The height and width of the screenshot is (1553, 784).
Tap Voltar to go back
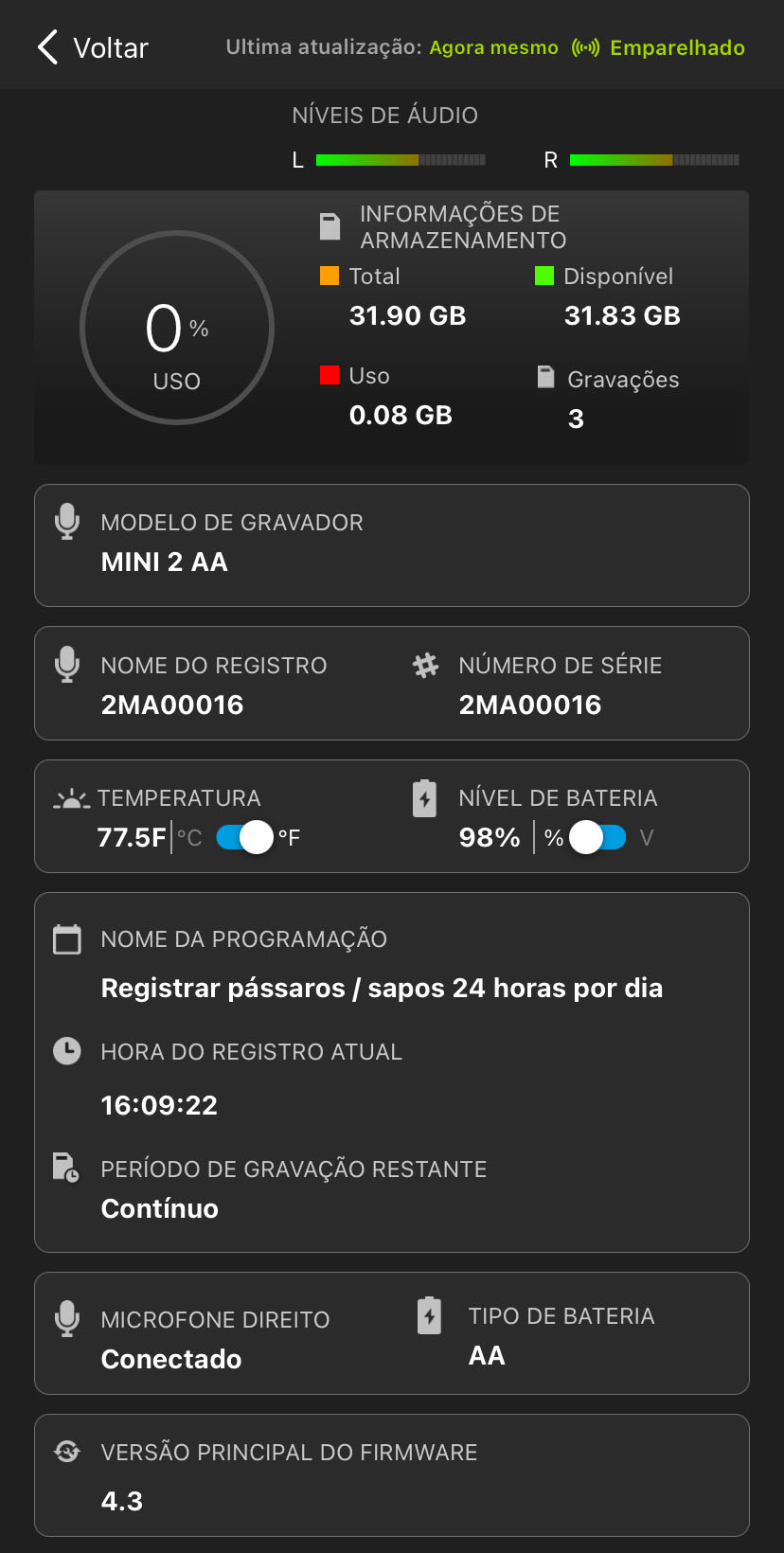tap(92, 46)
